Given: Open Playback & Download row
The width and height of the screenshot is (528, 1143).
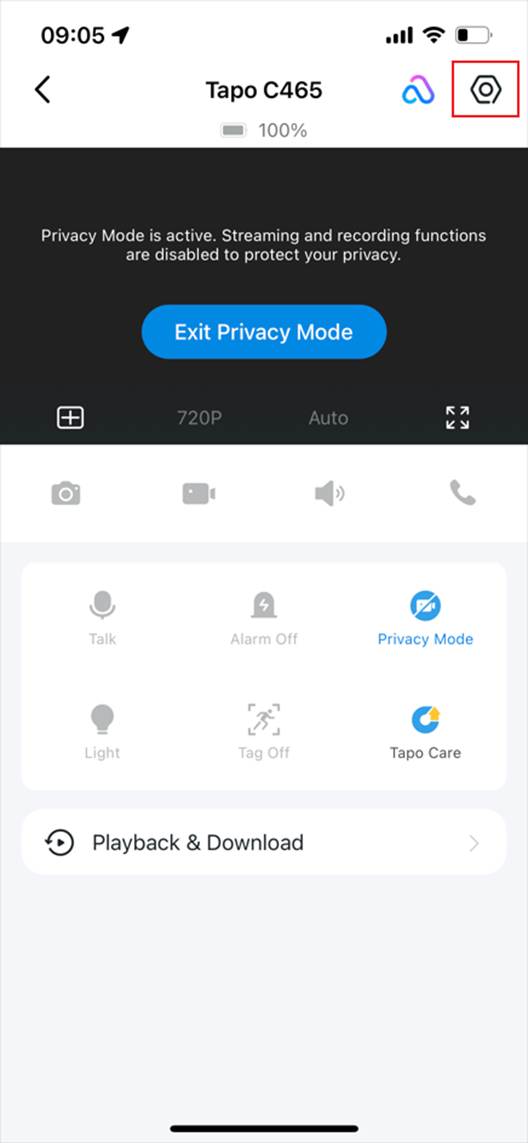Looking at the screenshot, I should tap(264, 843).
